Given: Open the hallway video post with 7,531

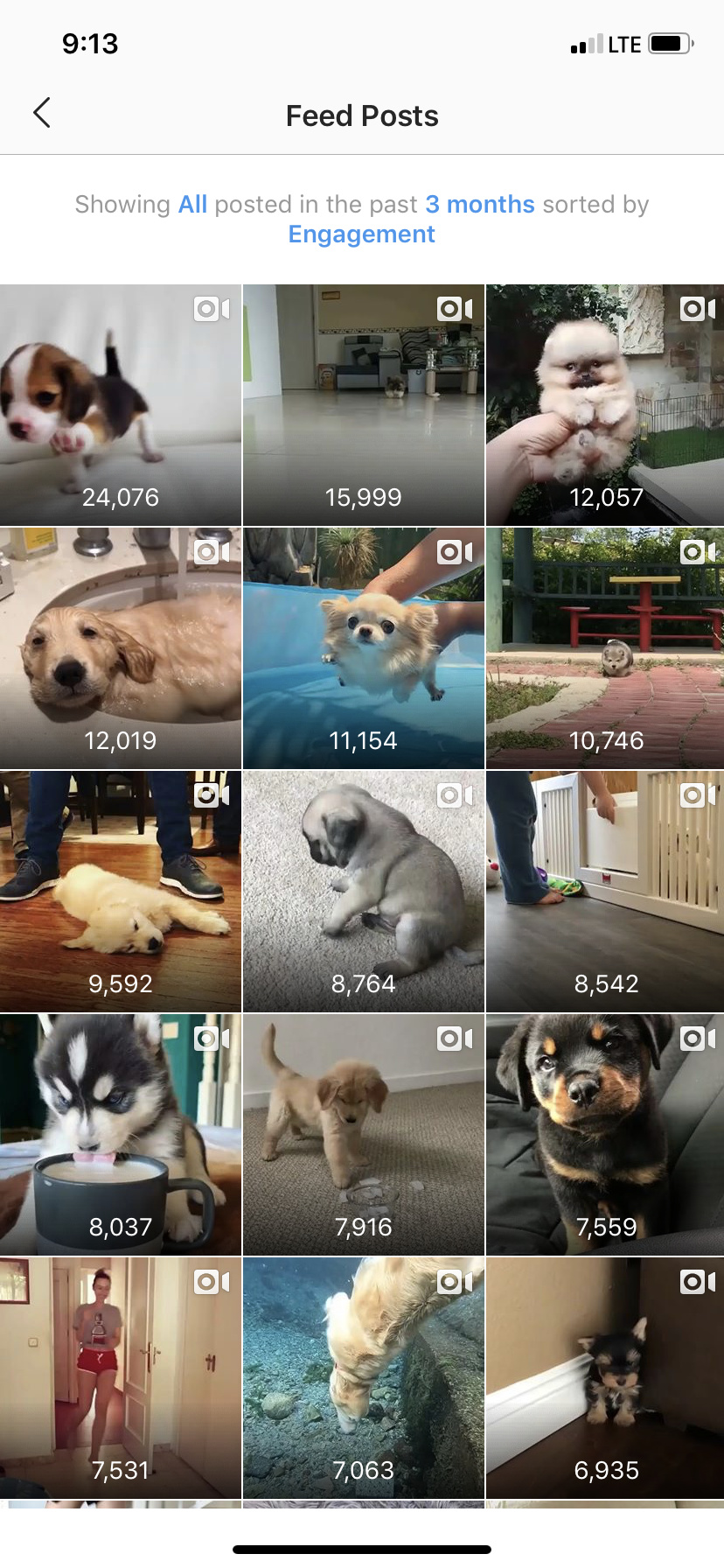Looking at the screenshot, I should tap(120, 1378).
